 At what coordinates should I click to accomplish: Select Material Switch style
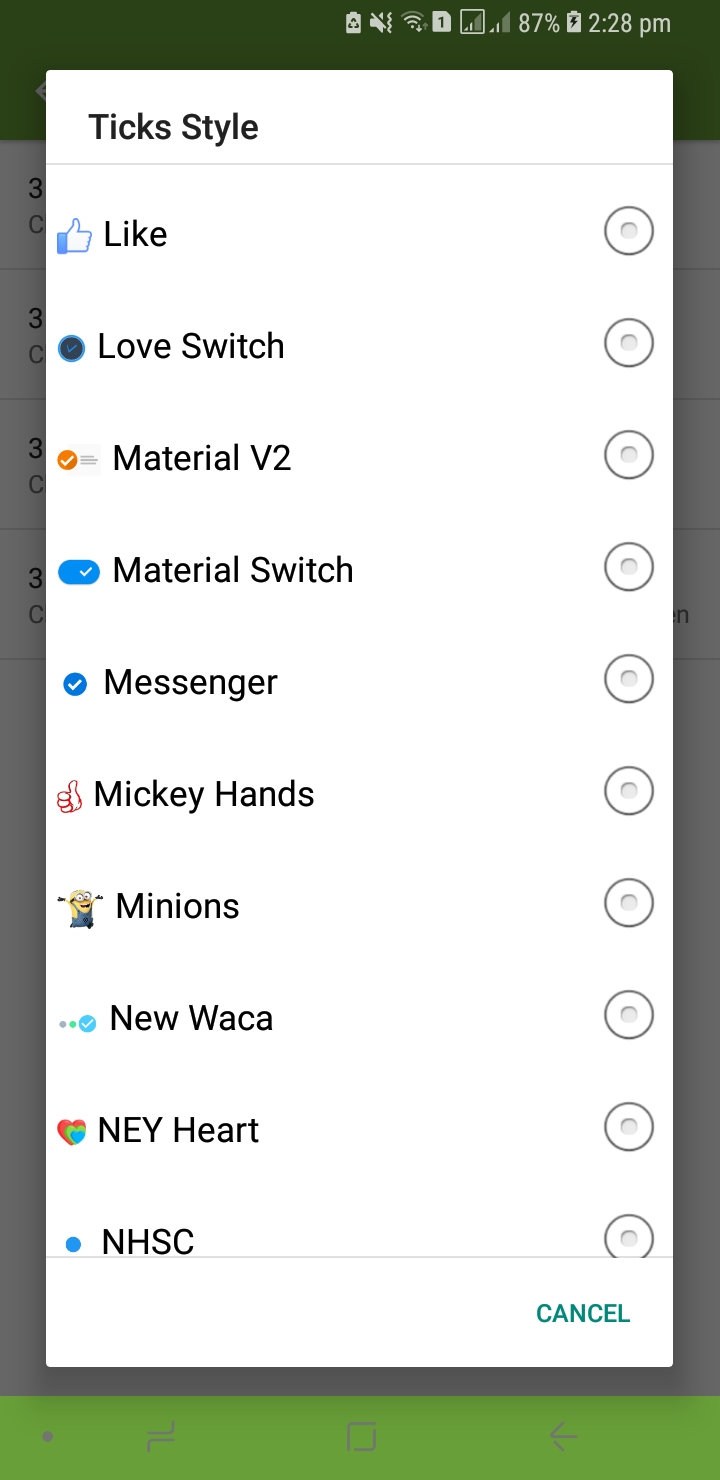[x=359, y=570]
